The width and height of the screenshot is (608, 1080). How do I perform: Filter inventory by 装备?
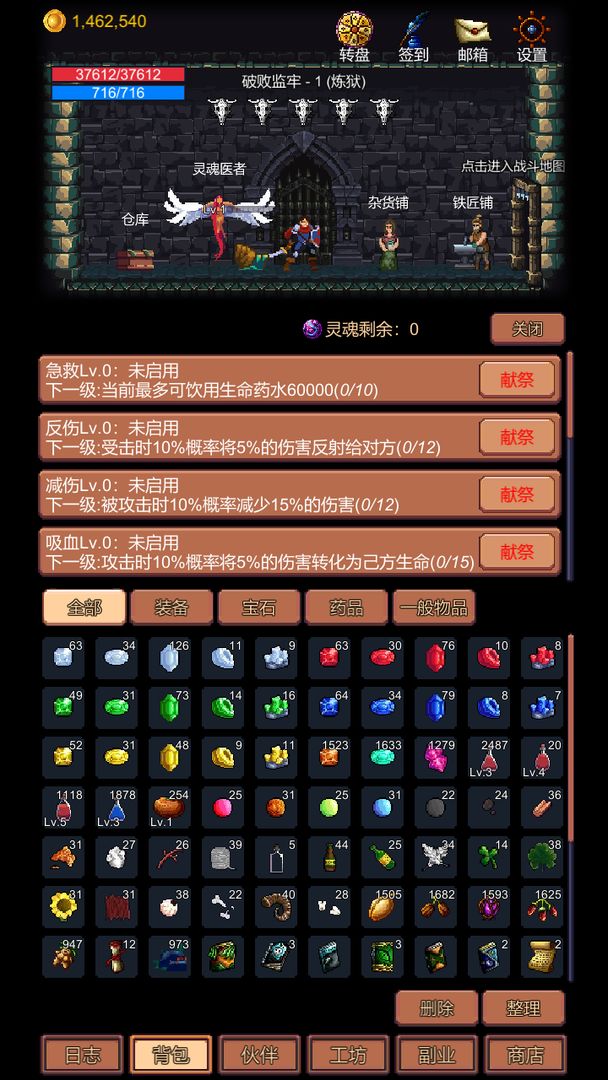coord(172,607)
